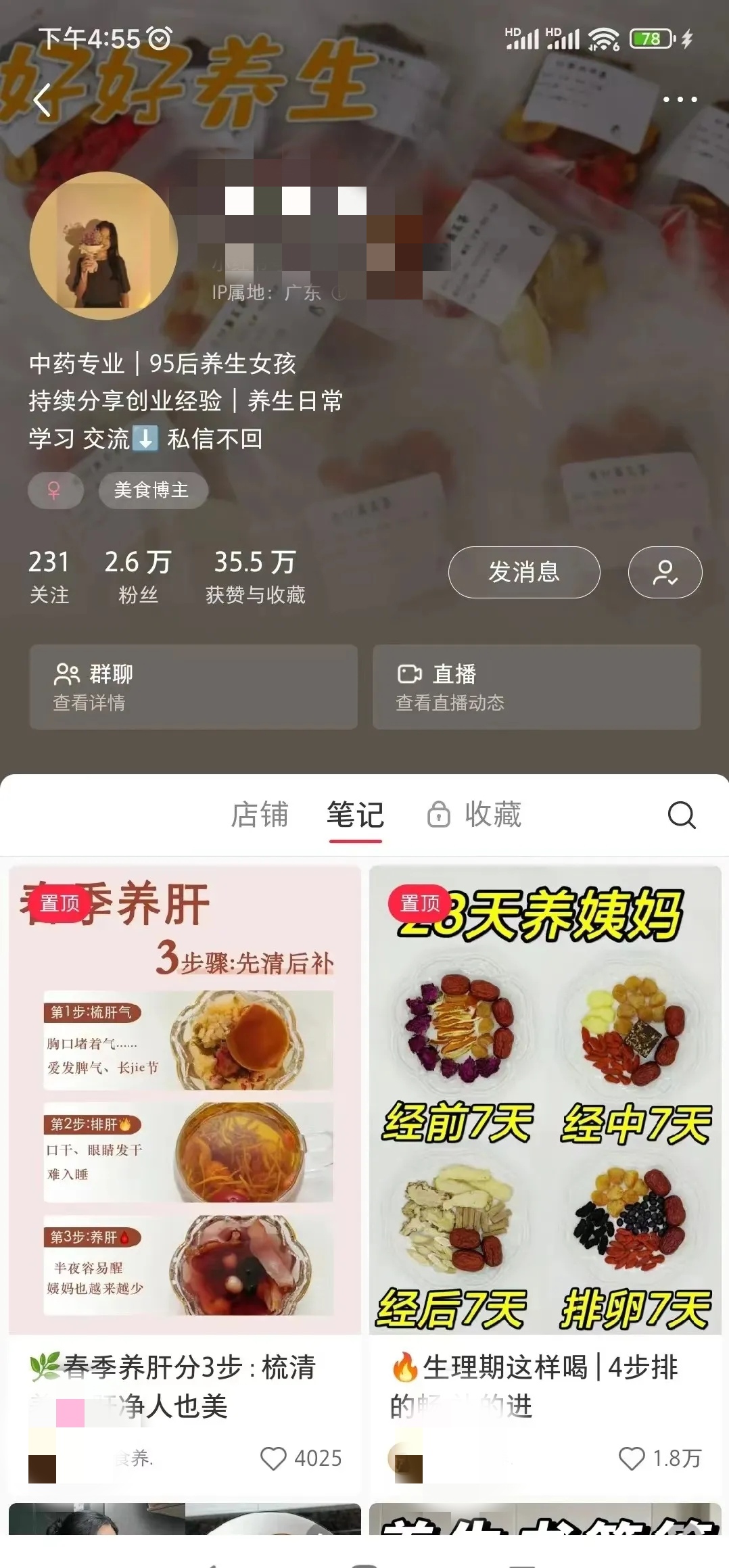Open the 28天养姨妈 pinned note

click(x=545, y=1099)
